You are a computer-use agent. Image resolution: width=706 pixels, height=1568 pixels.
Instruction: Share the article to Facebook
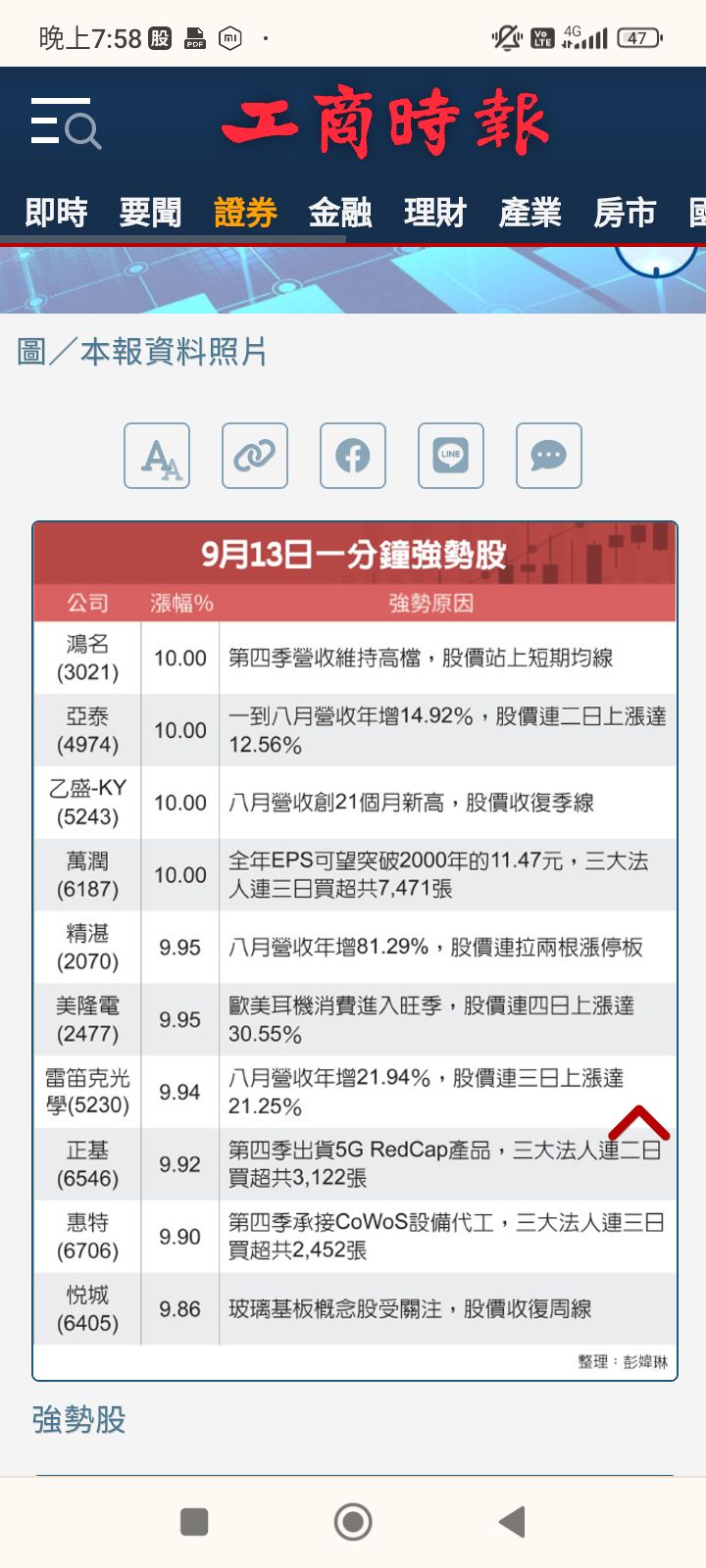tap(353, 456)
